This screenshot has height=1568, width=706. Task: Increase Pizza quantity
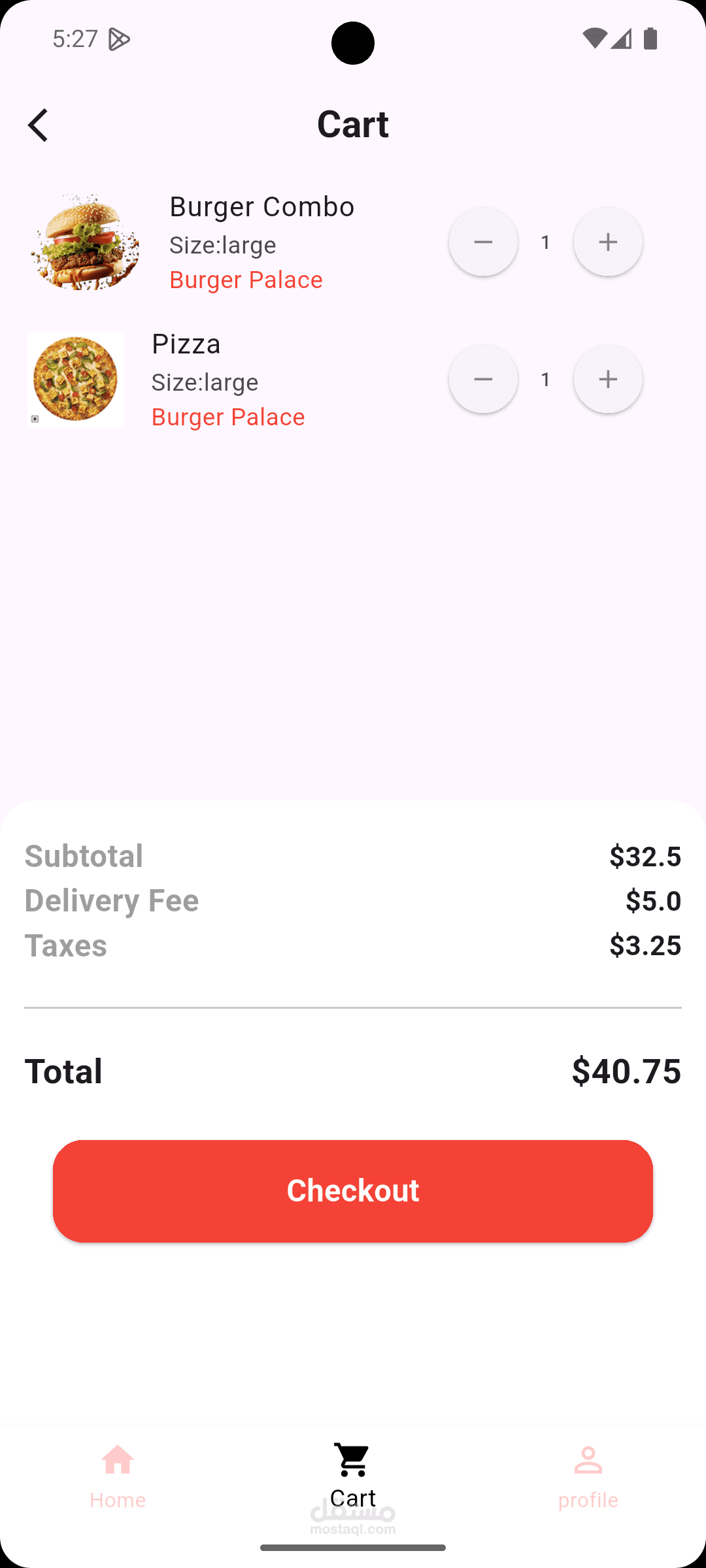click(x=608, y=379)
